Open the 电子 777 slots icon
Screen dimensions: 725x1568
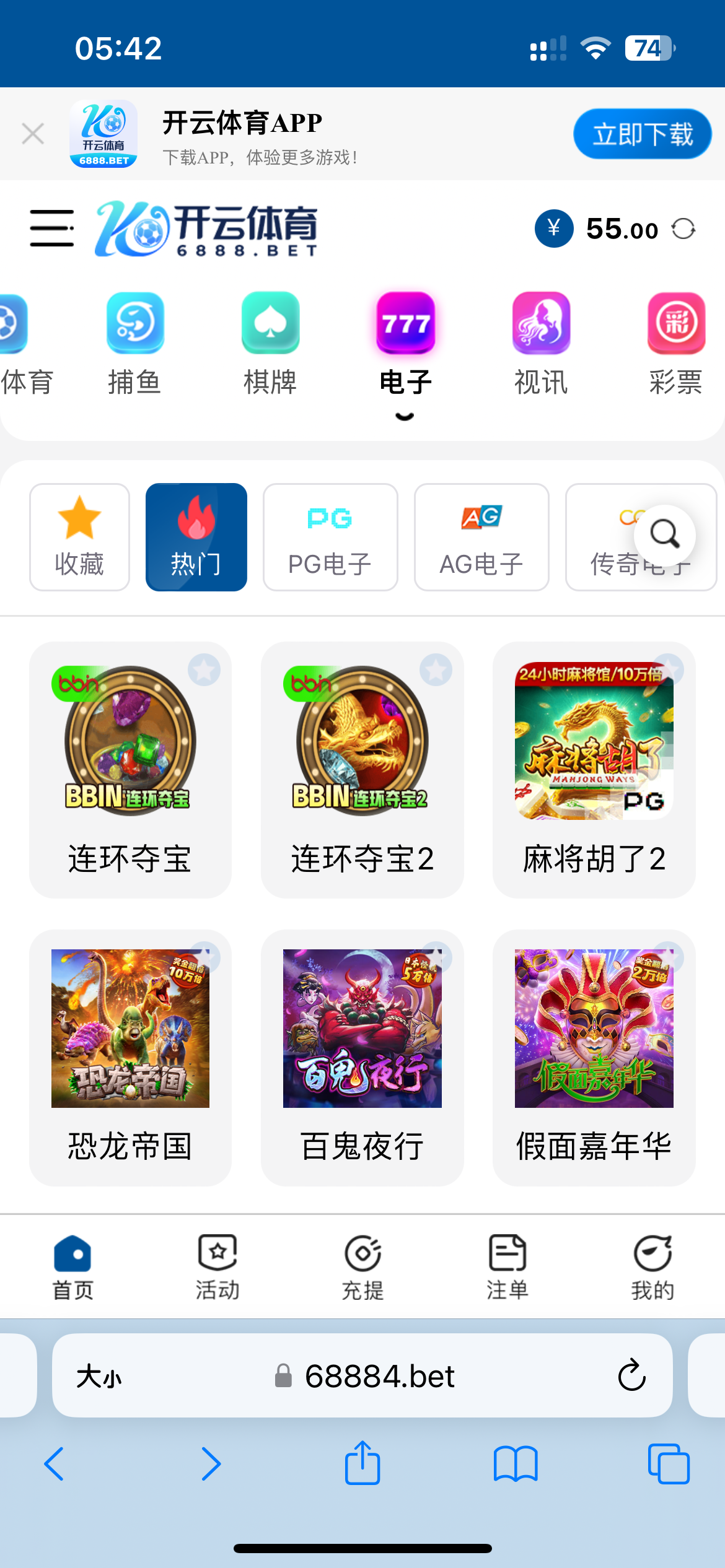pos(405,325)
